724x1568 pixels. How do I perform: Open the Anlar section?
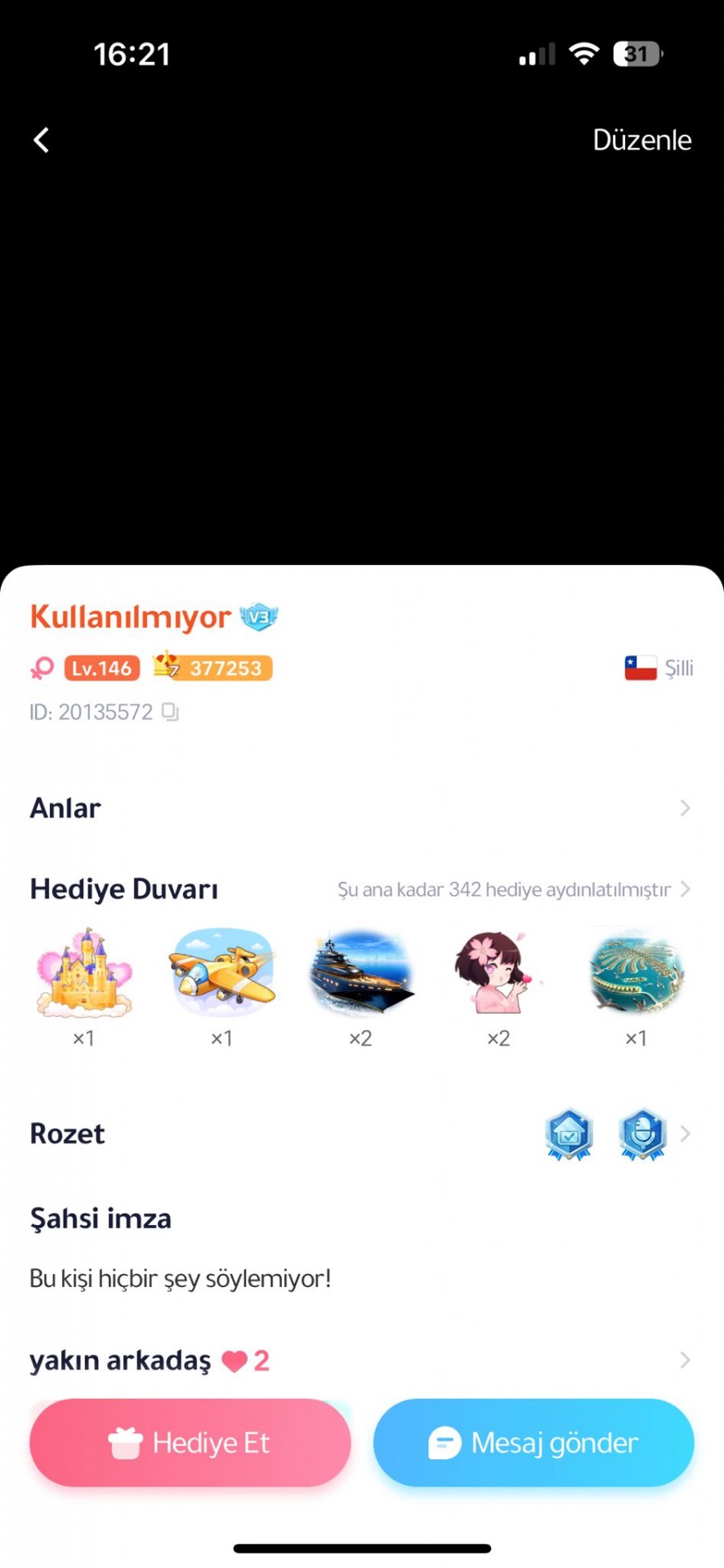click(360, 808)
